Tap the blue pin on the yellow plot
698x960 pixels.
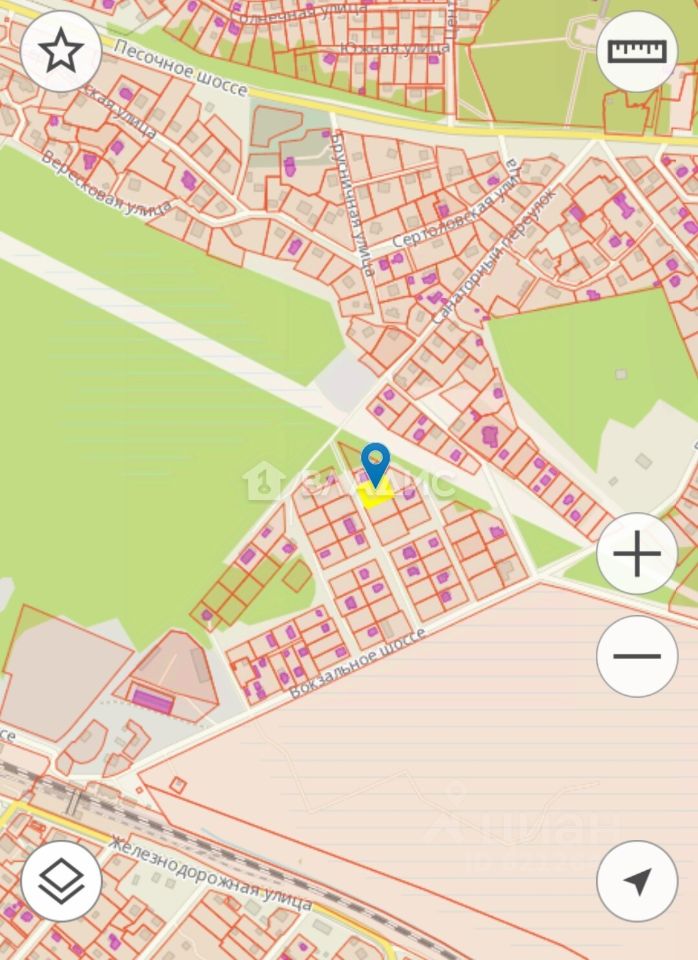(375, 466)
